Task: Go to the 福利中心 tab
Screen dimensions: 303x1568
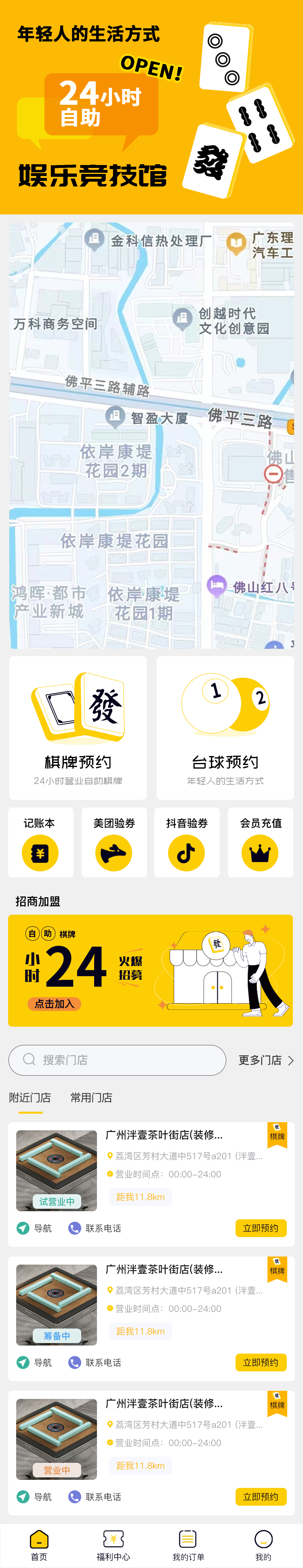Action: coord(113,1545)
